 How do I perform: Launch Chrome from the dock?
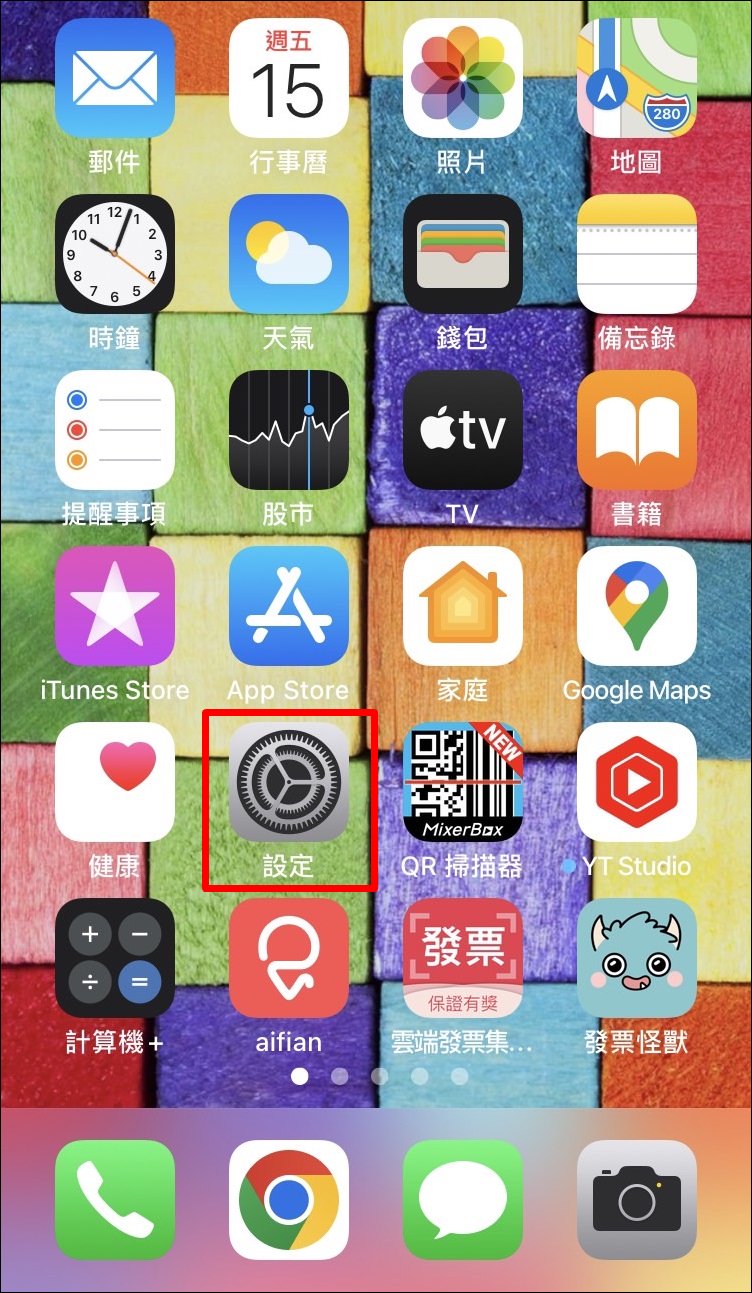tap(288, 1199)
